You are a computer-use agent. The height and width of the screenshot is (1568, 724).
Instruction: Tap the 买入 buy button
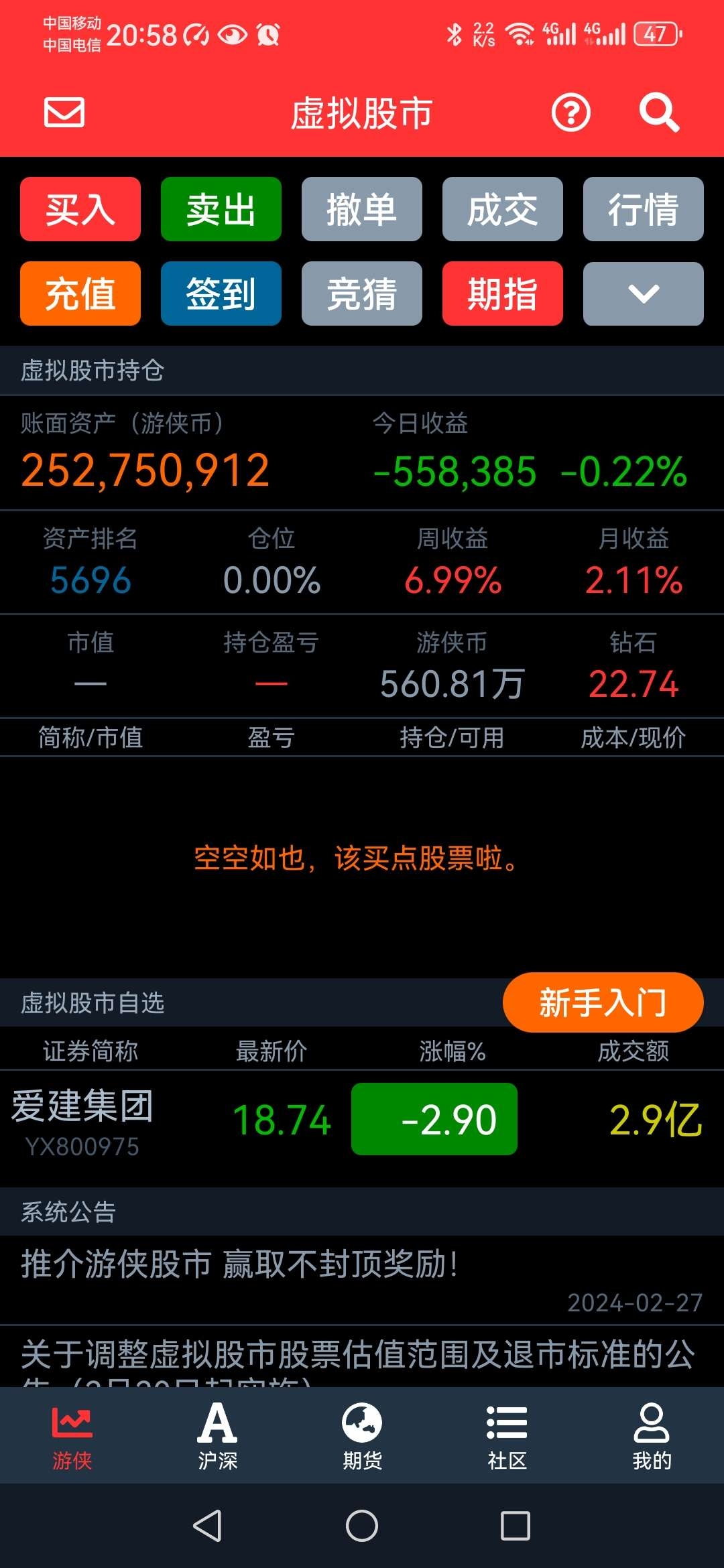click(x=80, y=209)
